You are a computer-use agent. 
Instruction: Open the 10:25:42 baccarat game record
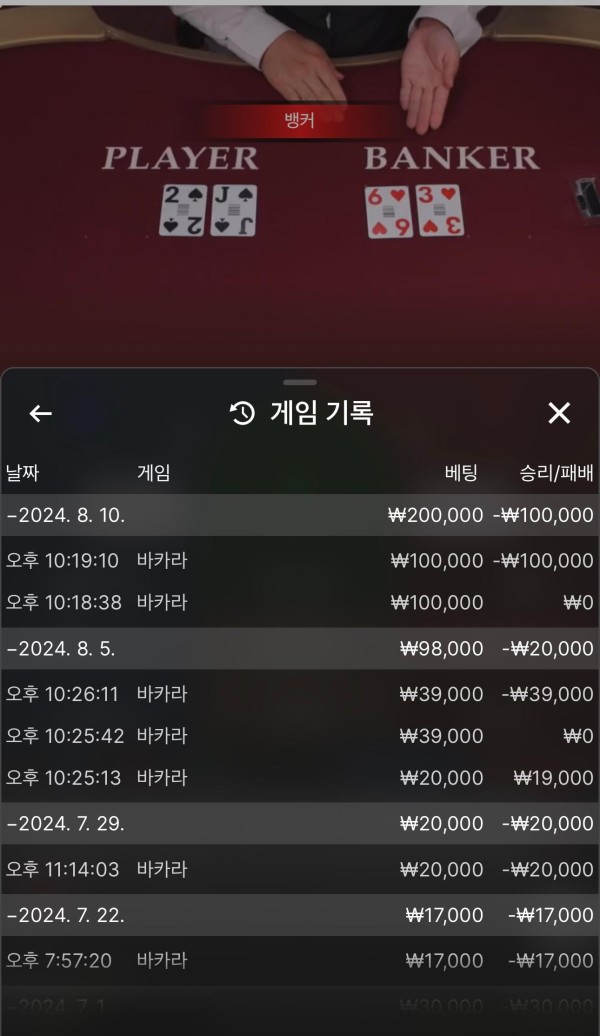pos(300,736)
